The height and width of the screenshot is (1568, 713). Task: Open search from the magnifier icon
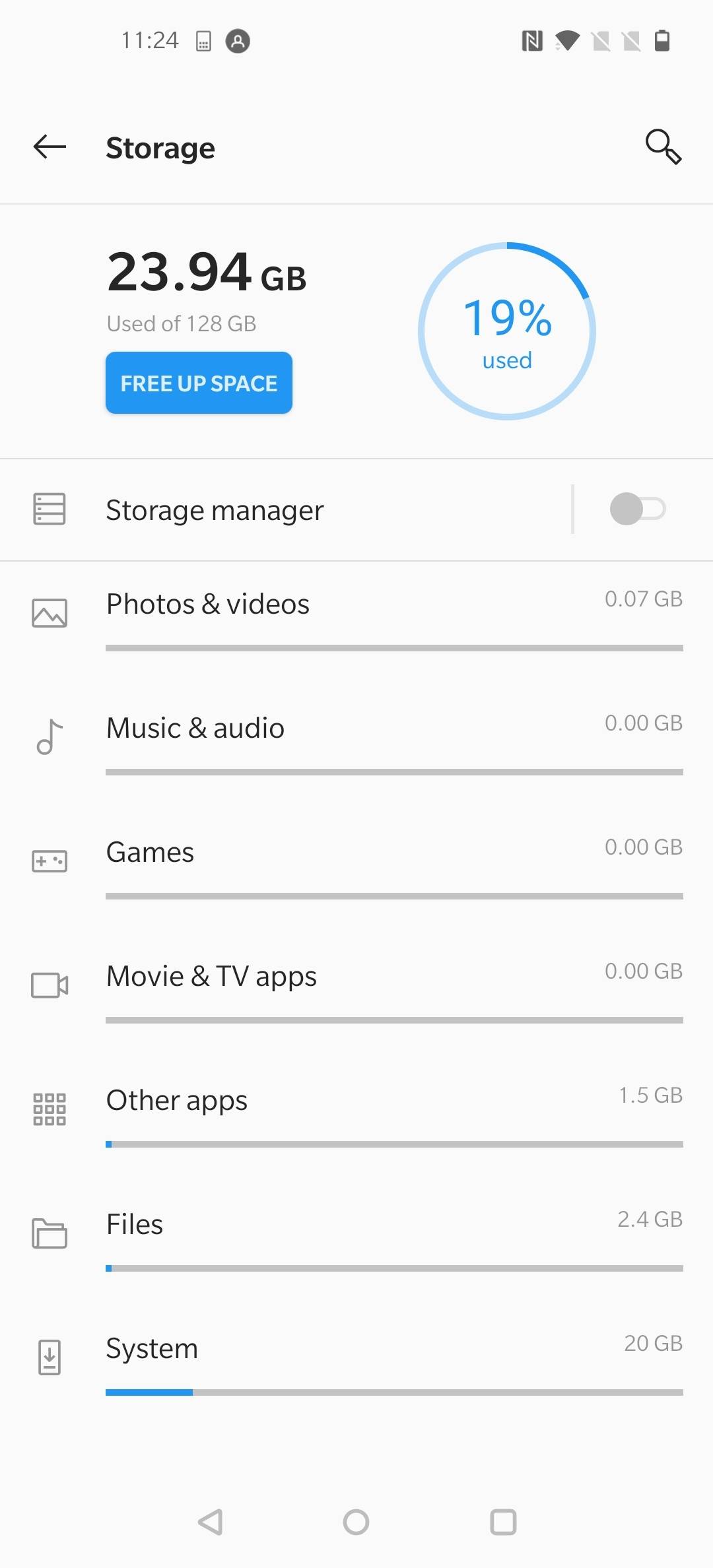[x=664, y=147]
